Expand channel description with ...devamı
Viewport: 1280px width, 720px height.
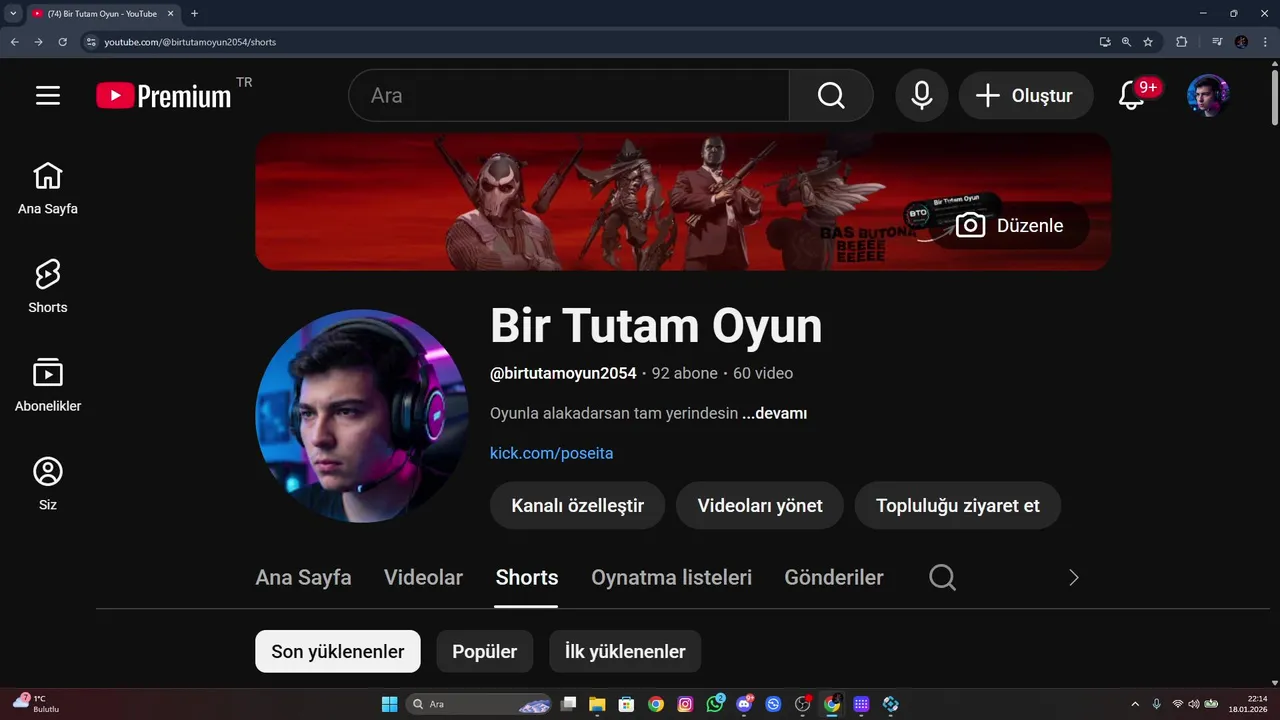pyautogui.click(x=775, y=413)
